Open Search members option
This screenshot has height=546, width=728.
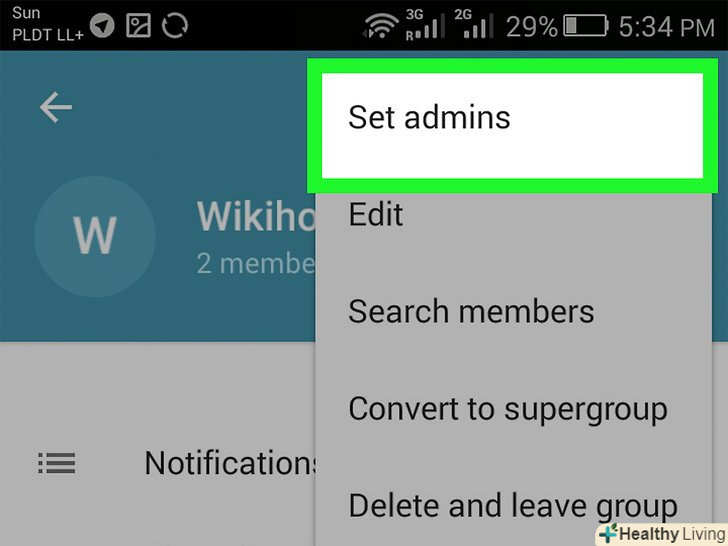click(471, 311)
